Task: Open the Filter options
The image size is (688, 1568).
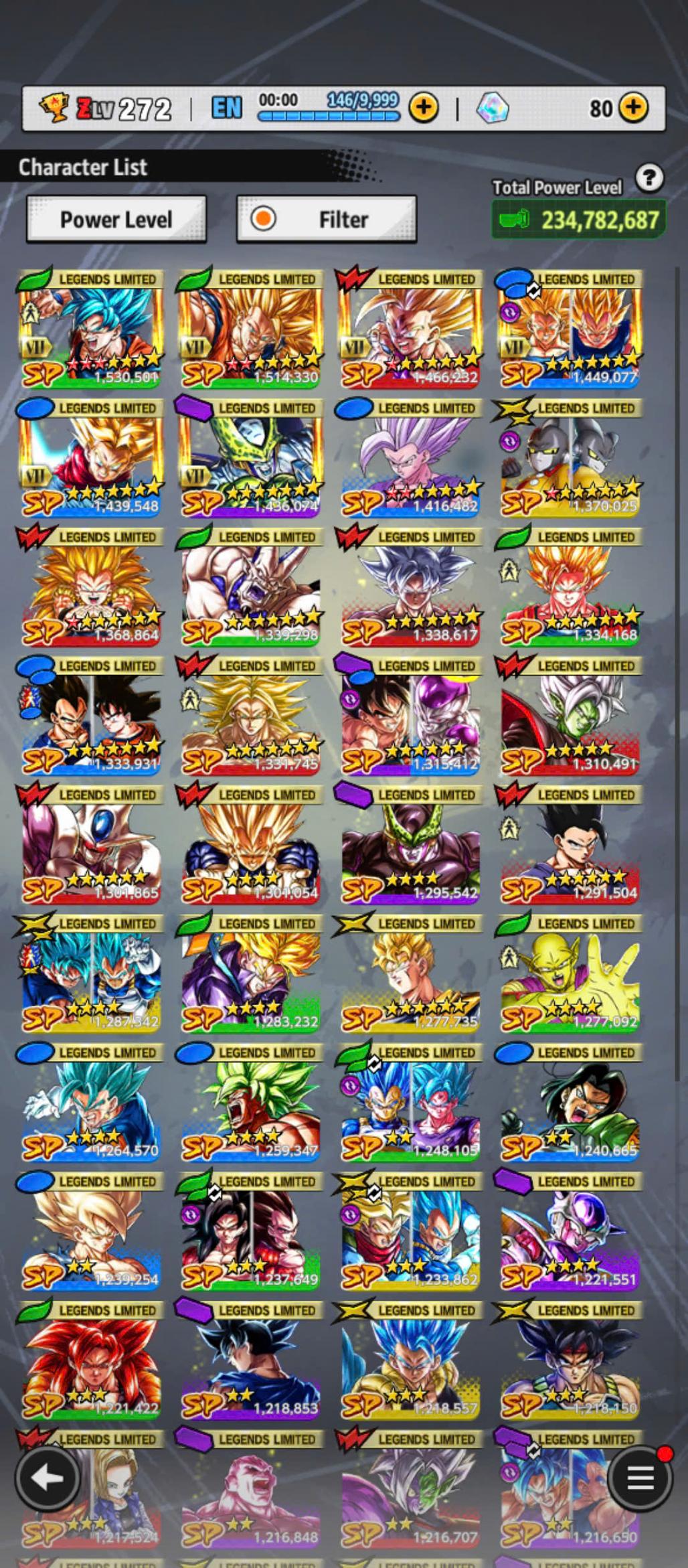Action: pos(327,219)
